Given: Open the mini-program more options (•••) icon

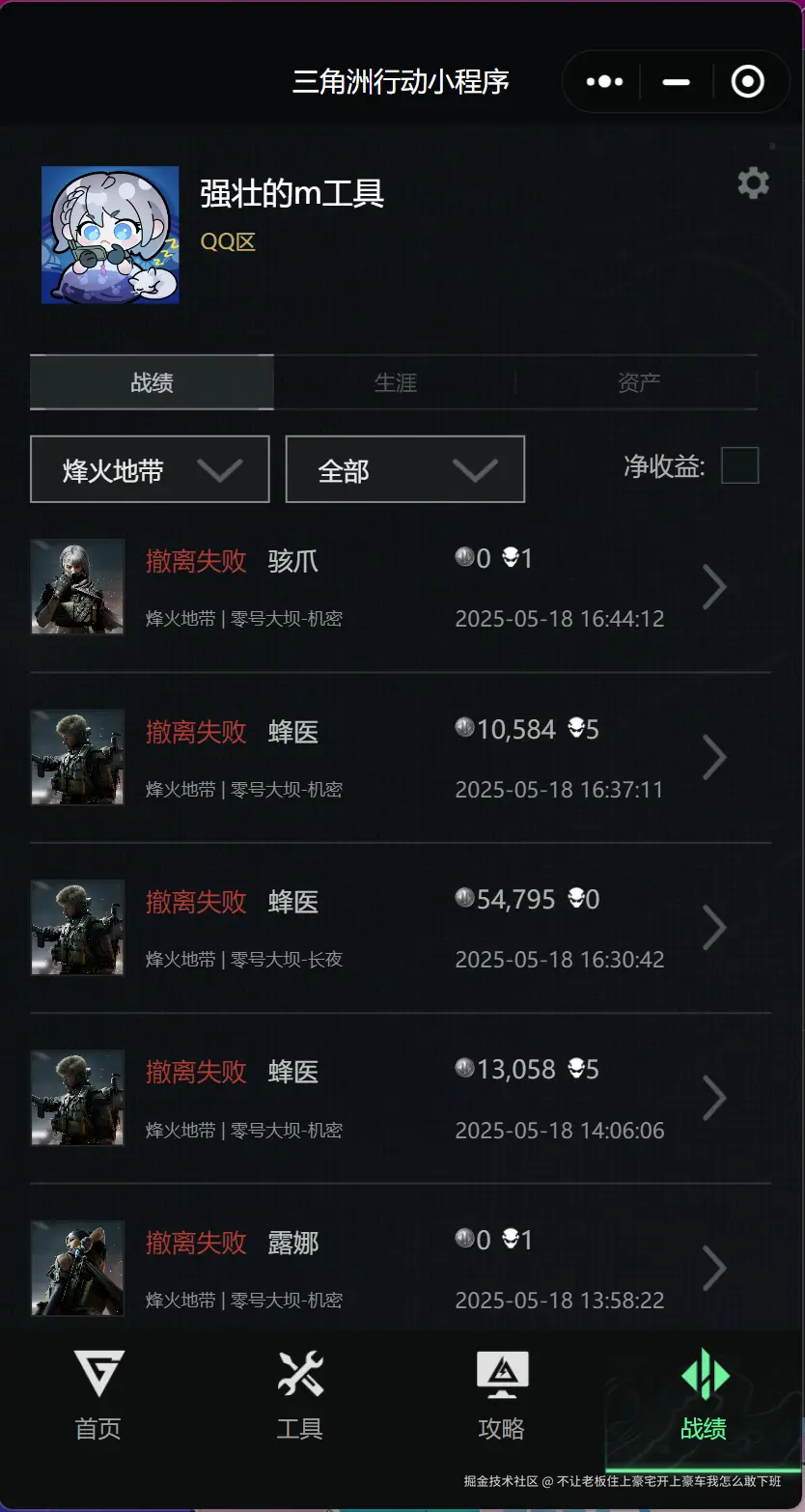Looking at the screenshot, I should click(601, 81).
